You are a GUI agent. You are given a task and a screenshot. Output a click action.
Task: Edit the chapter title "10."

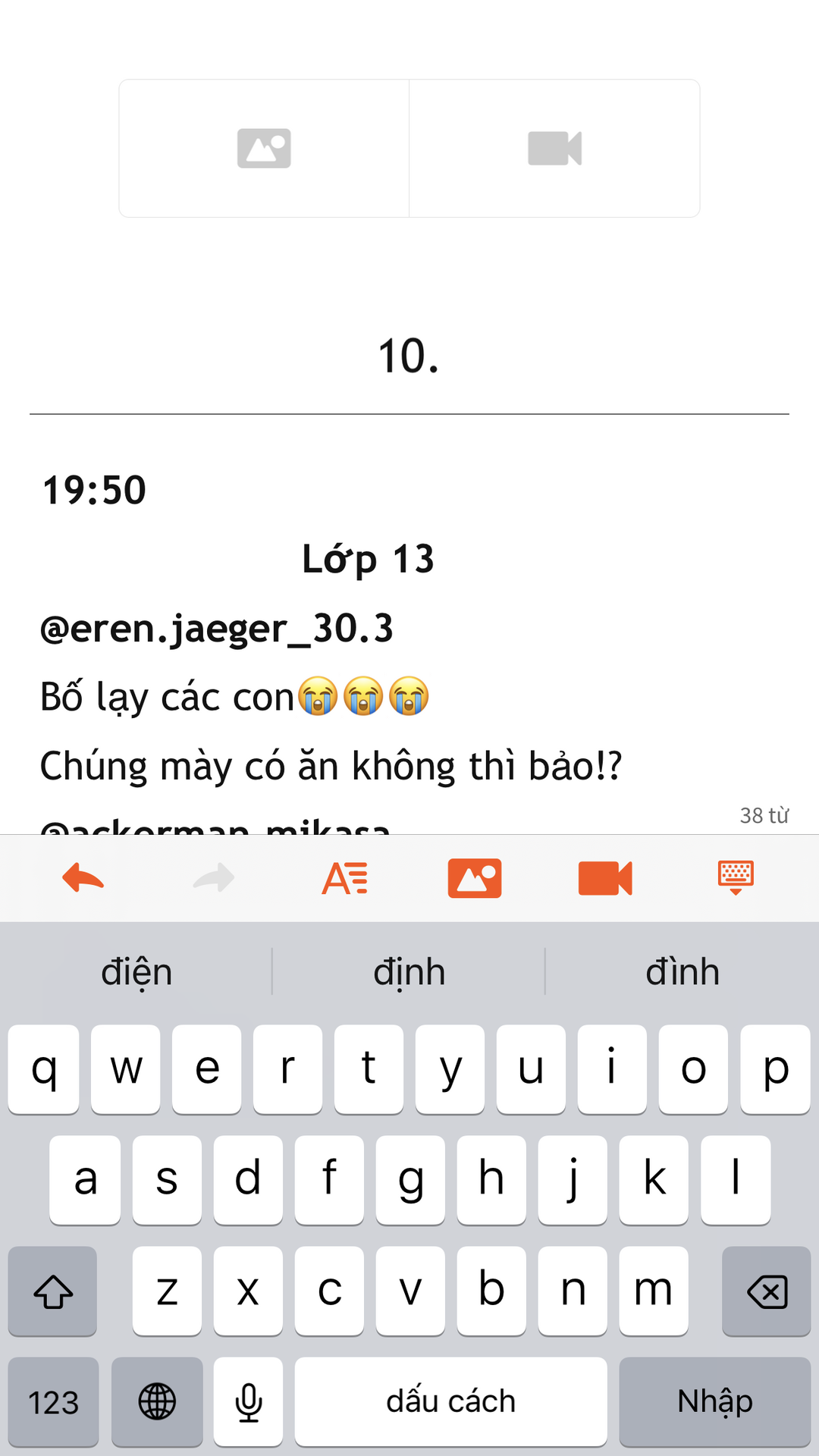409,356
